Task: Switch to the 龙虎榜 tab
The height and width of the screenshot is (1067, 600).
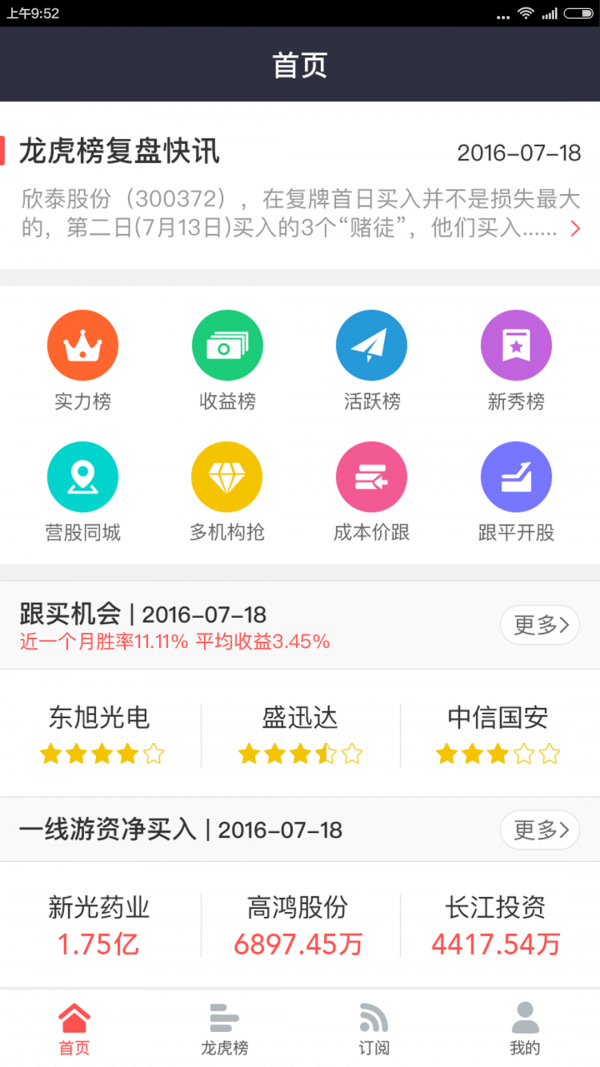Action: 224,1028
